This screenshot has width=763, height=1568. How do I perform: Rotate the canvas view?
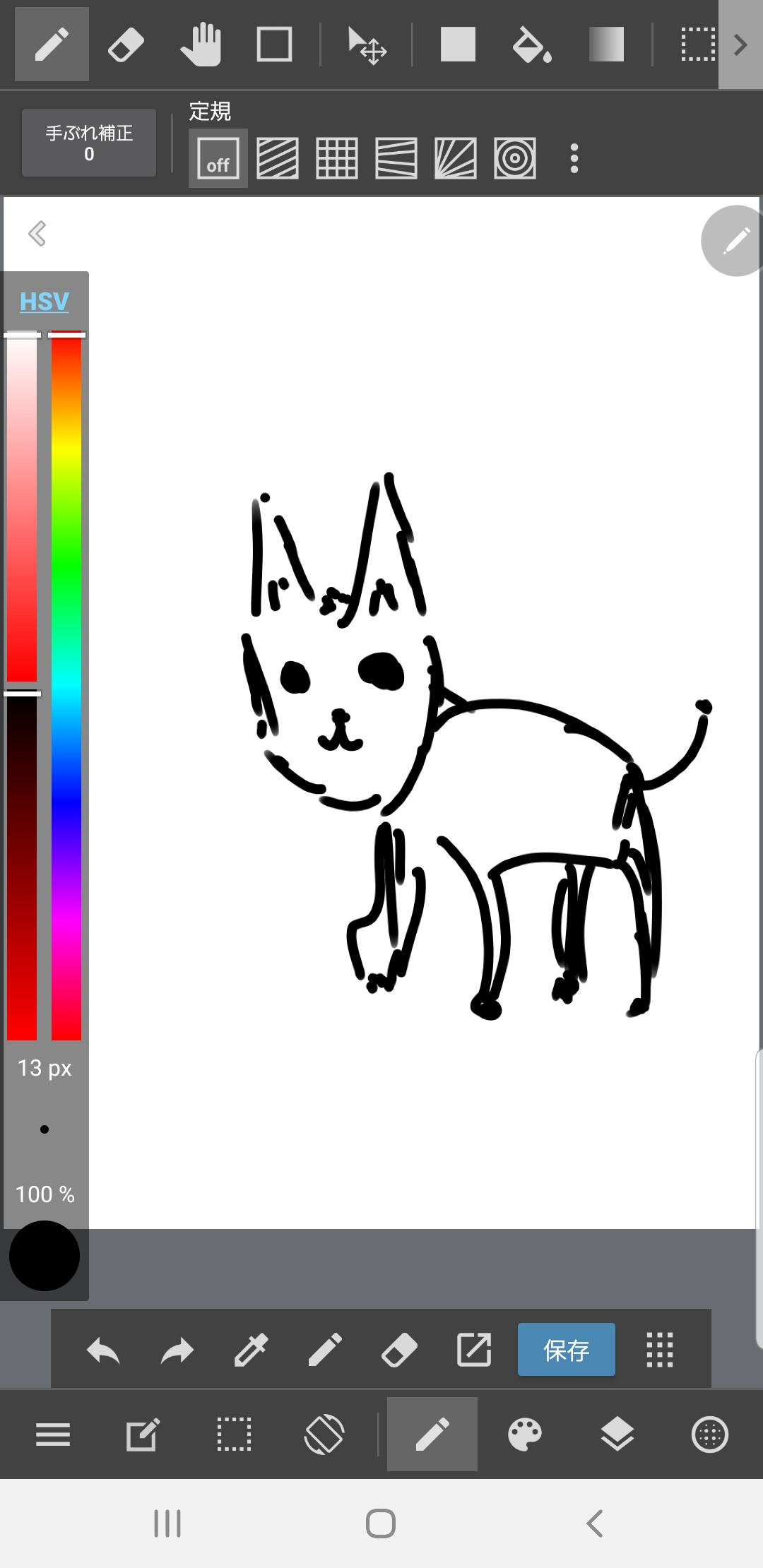click(324, 1435)
